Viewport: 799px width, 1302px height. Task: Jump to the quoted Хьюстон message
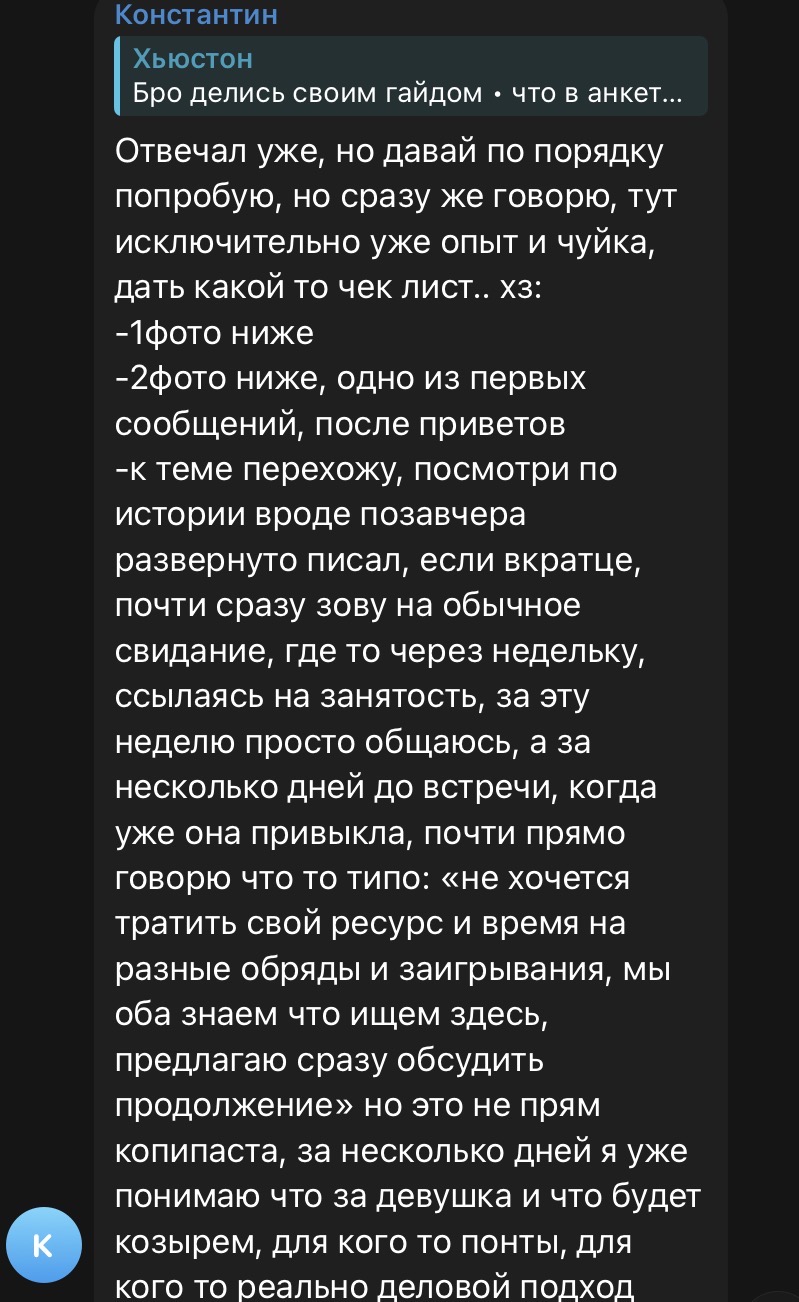[410, 77]
